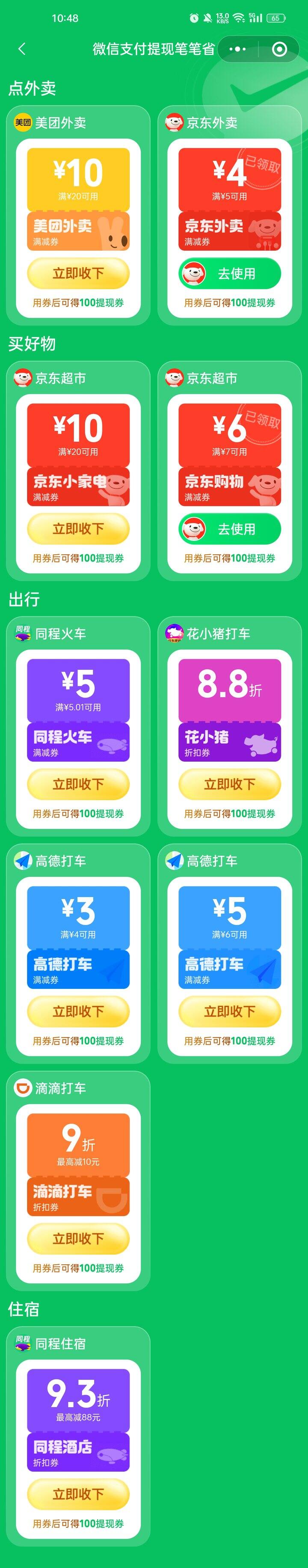Image resolution: width=308 pixels, height=1568 pixels.
Task: Claim the 高德打车 ¥5 coupon
Action: point(229,1011)
